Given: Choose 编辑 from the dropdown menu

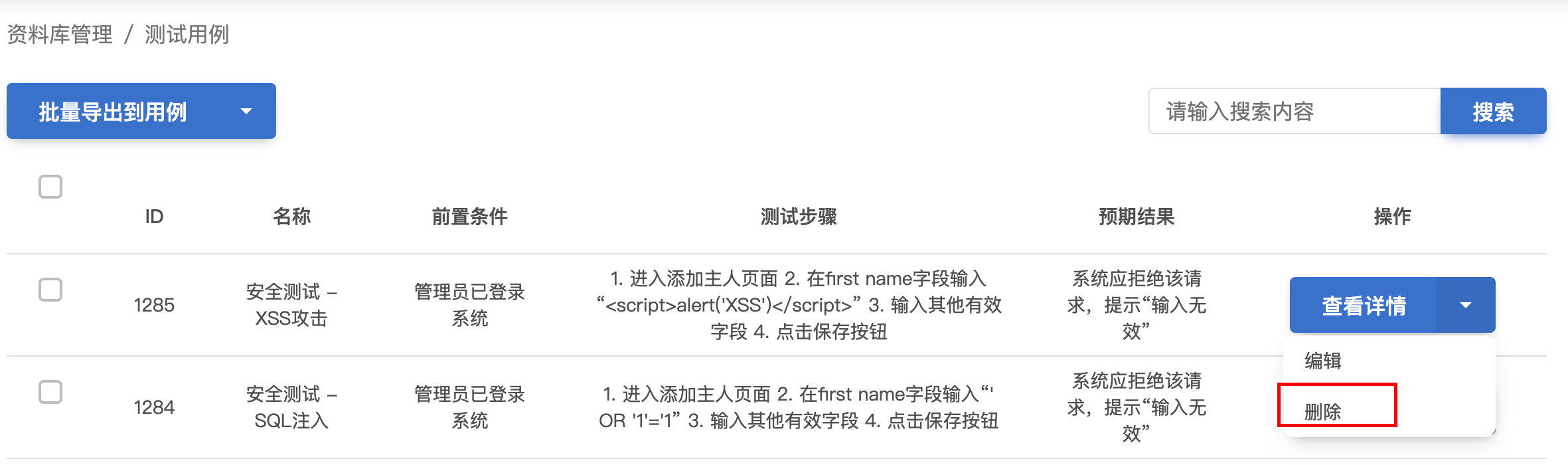Looking at the screenshot, I should click(1323, 361).
